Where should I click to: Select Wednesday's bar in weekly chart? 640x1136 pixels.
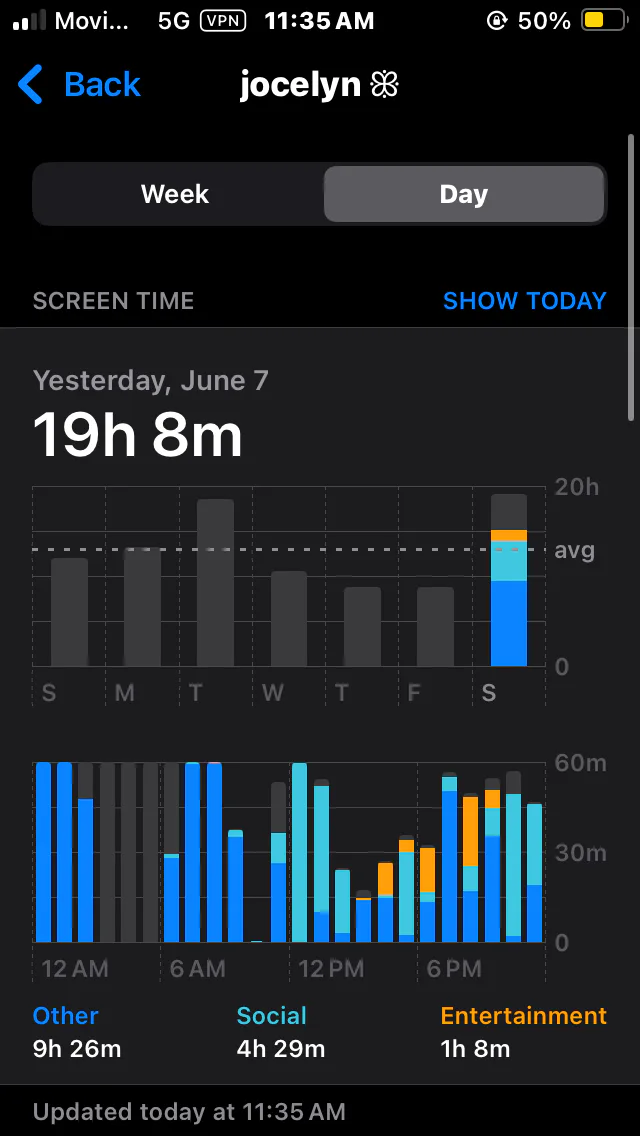(x=289, y=619)
